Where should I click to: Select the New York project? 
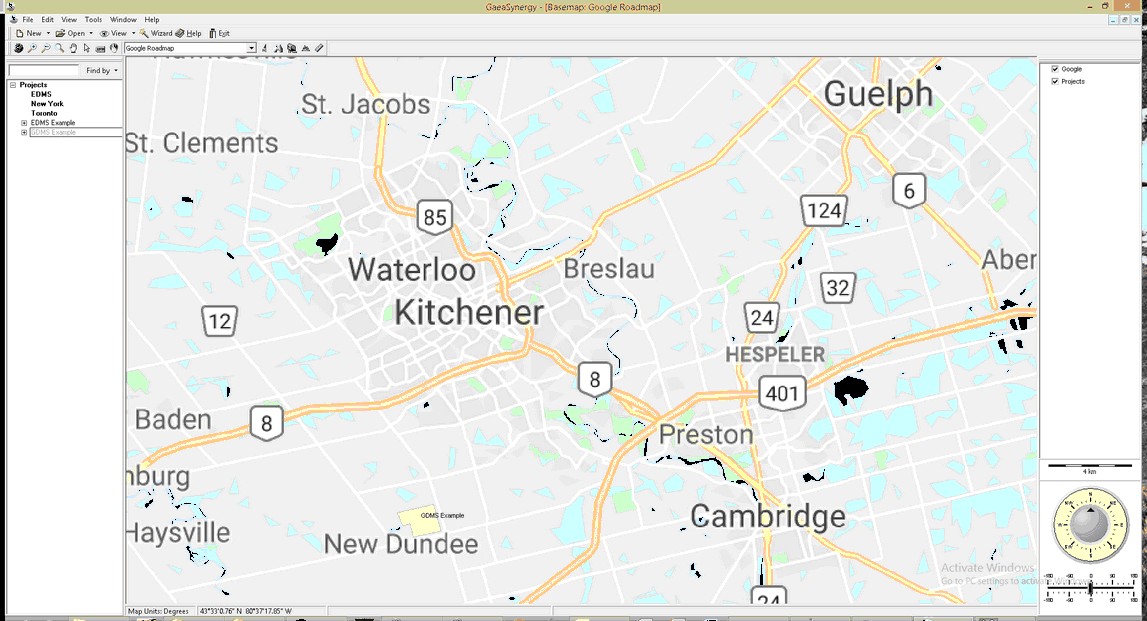click(x=47, y=104)
